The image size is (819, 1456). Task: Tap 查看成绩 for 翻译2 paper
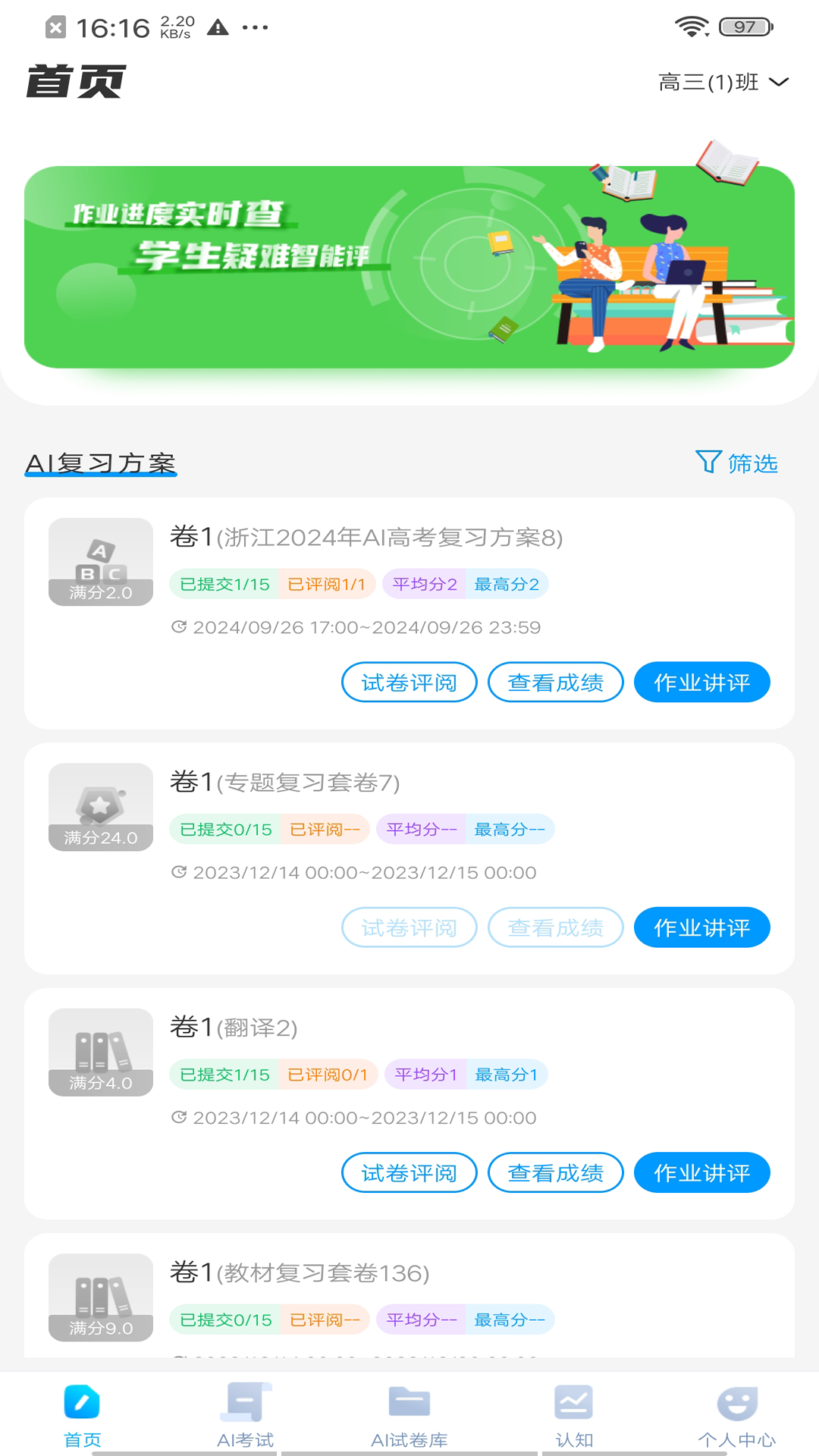[x=555, y=1172]
